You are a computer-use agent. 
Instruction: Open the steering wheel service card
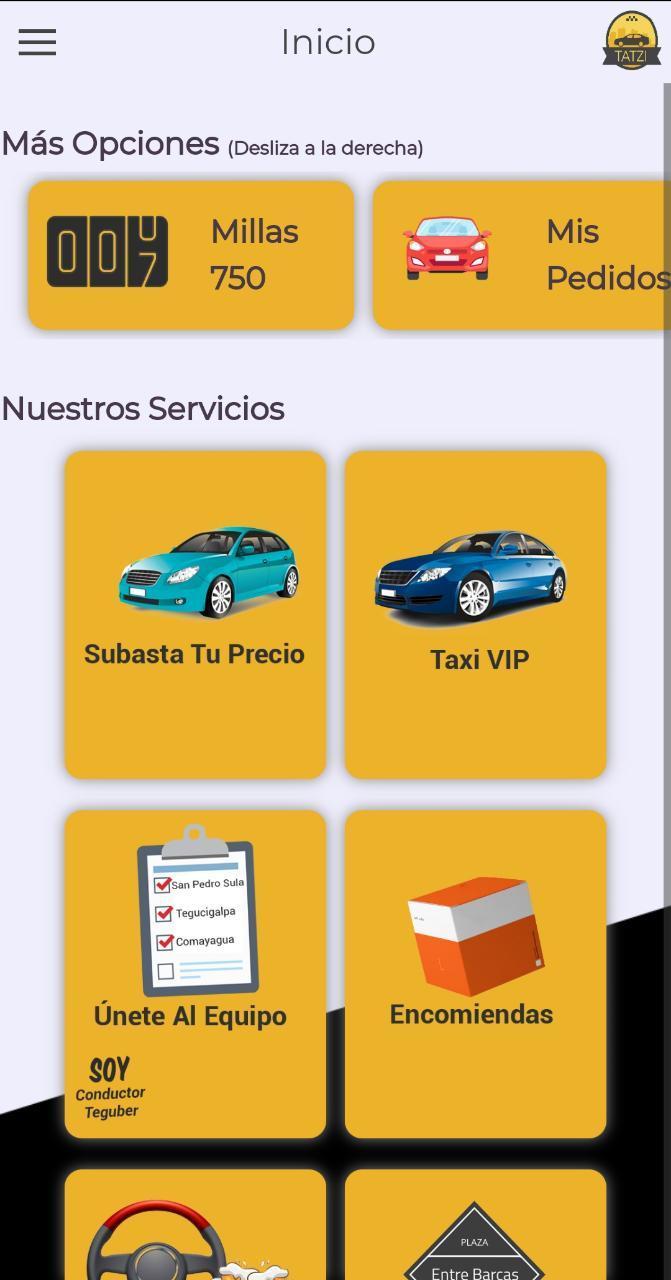tap(195, 1230)
